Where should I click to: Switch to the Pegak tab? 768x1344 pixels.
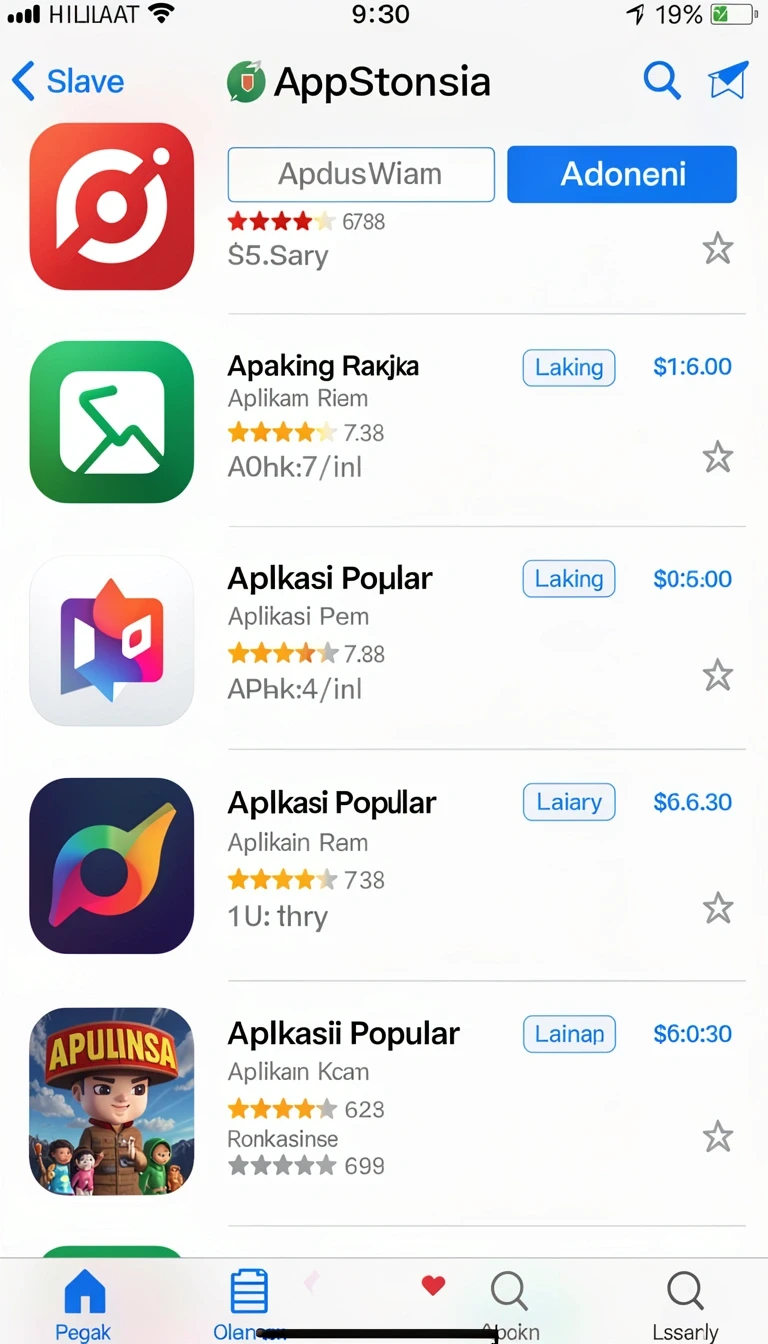(84, 1304)
